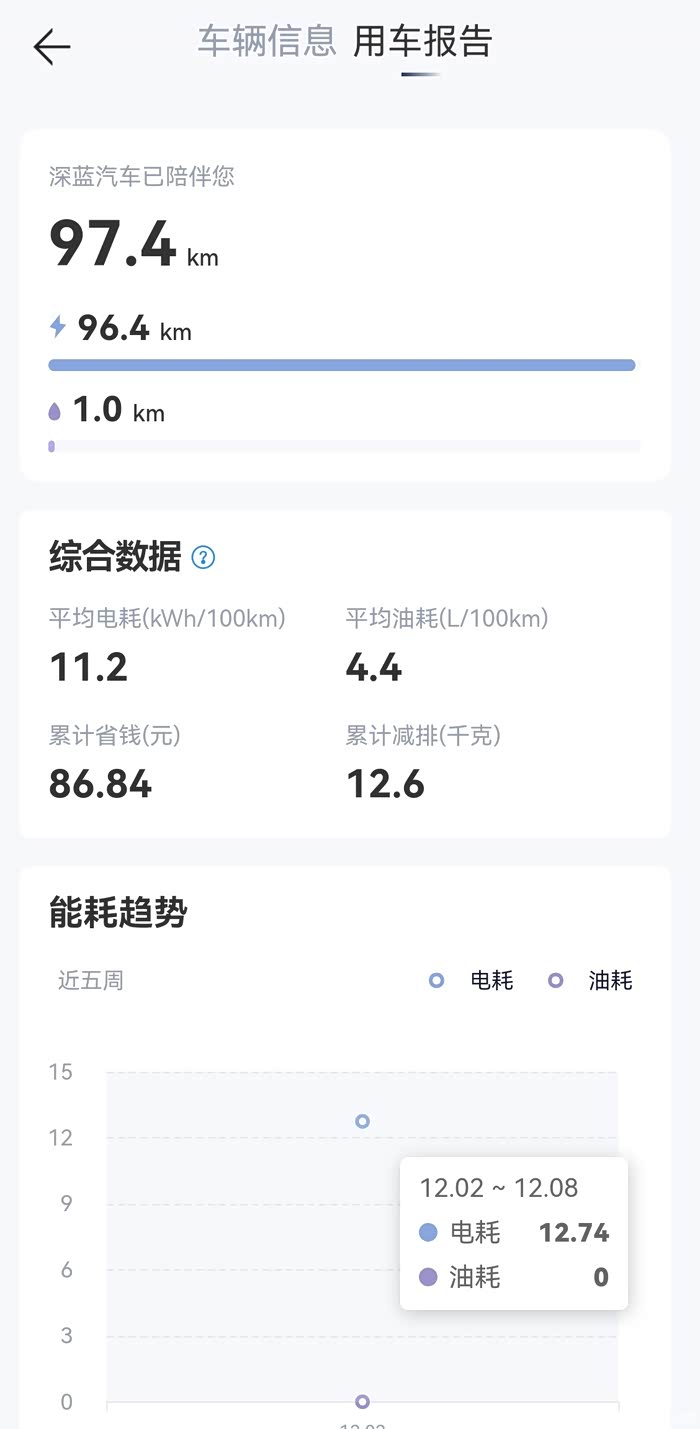
Task: Tap the 电耗 data point near 12
Action: (x=363, y=1121)
